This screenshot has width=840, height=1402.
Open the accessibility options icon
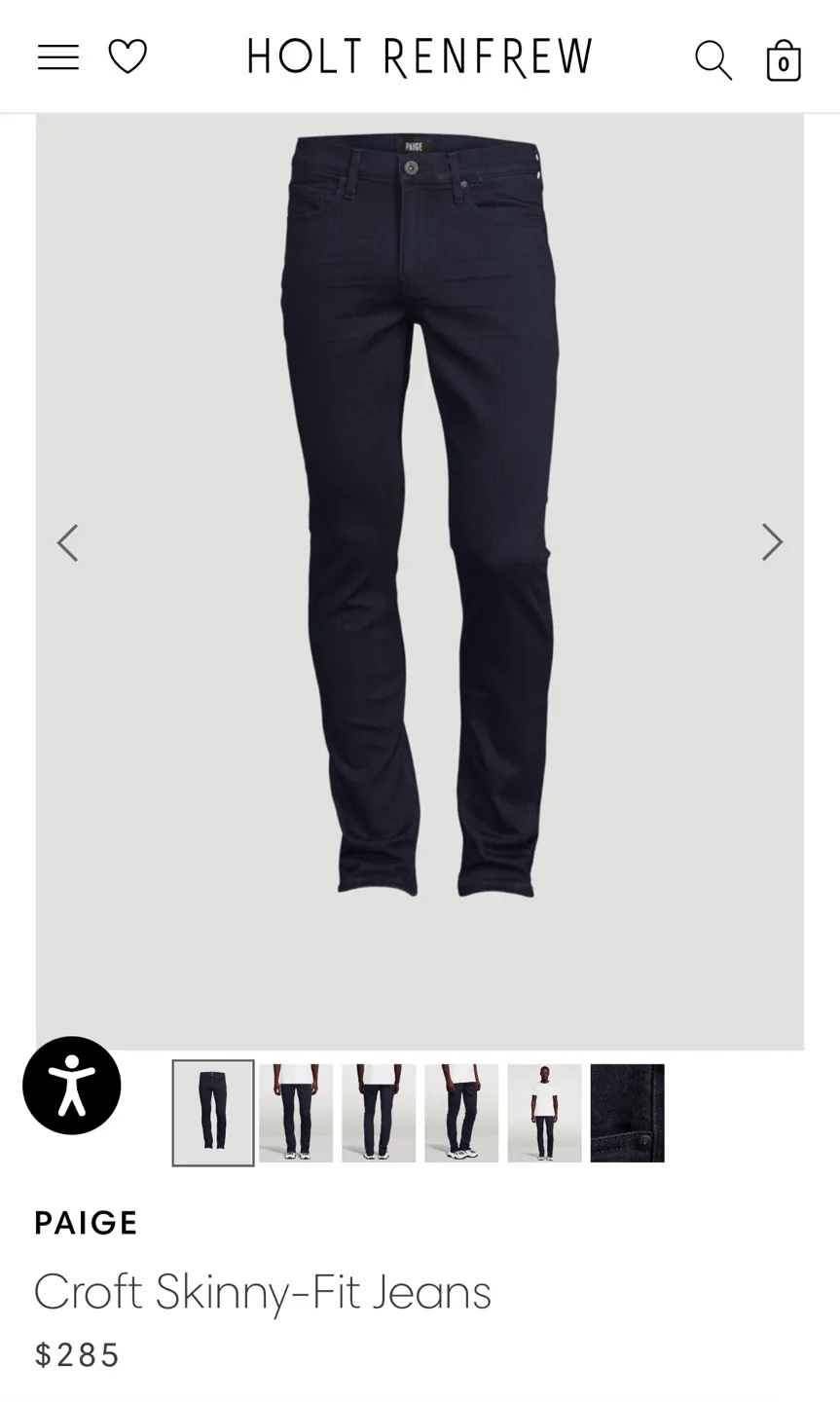pos(71,1085)
